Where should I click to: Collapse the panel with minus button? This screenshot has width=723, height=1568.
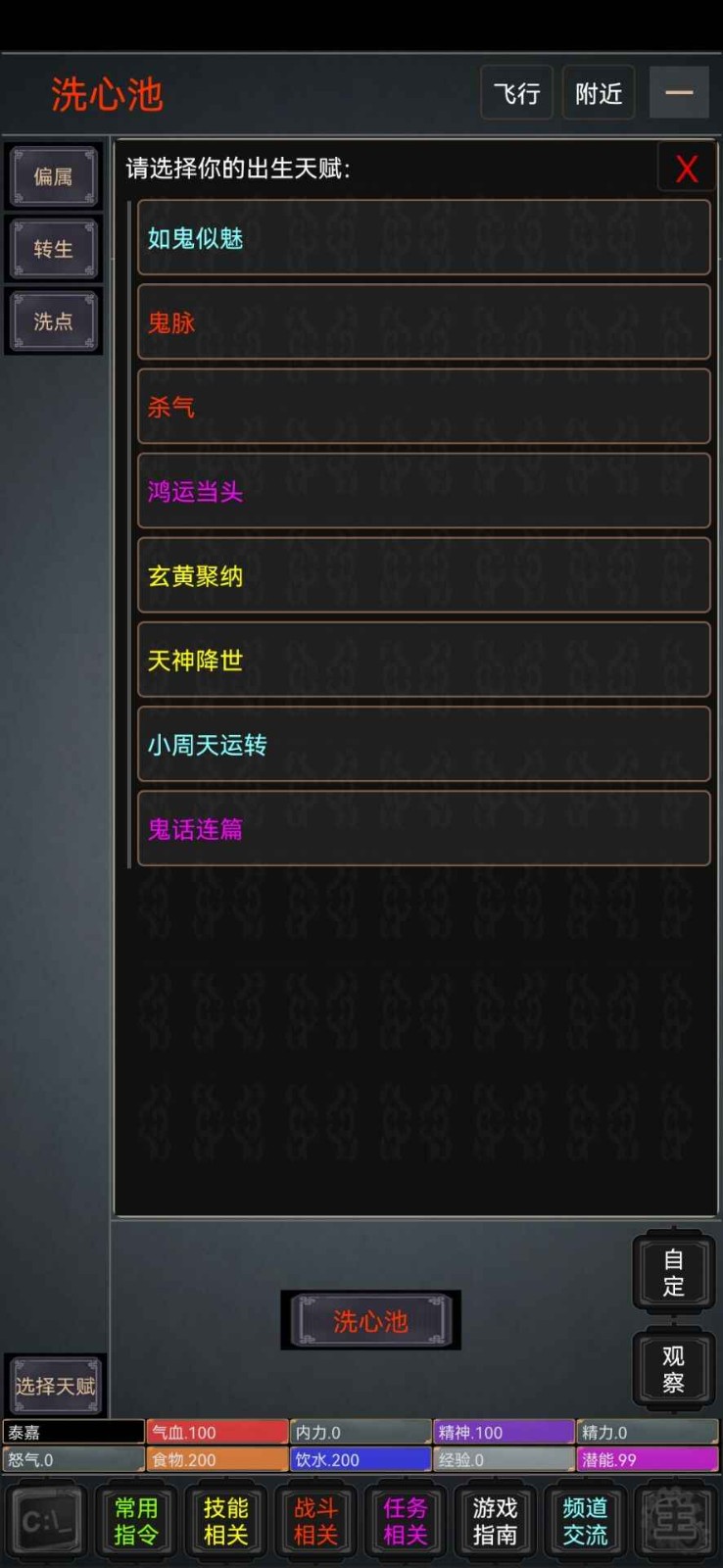click(678, 93)
